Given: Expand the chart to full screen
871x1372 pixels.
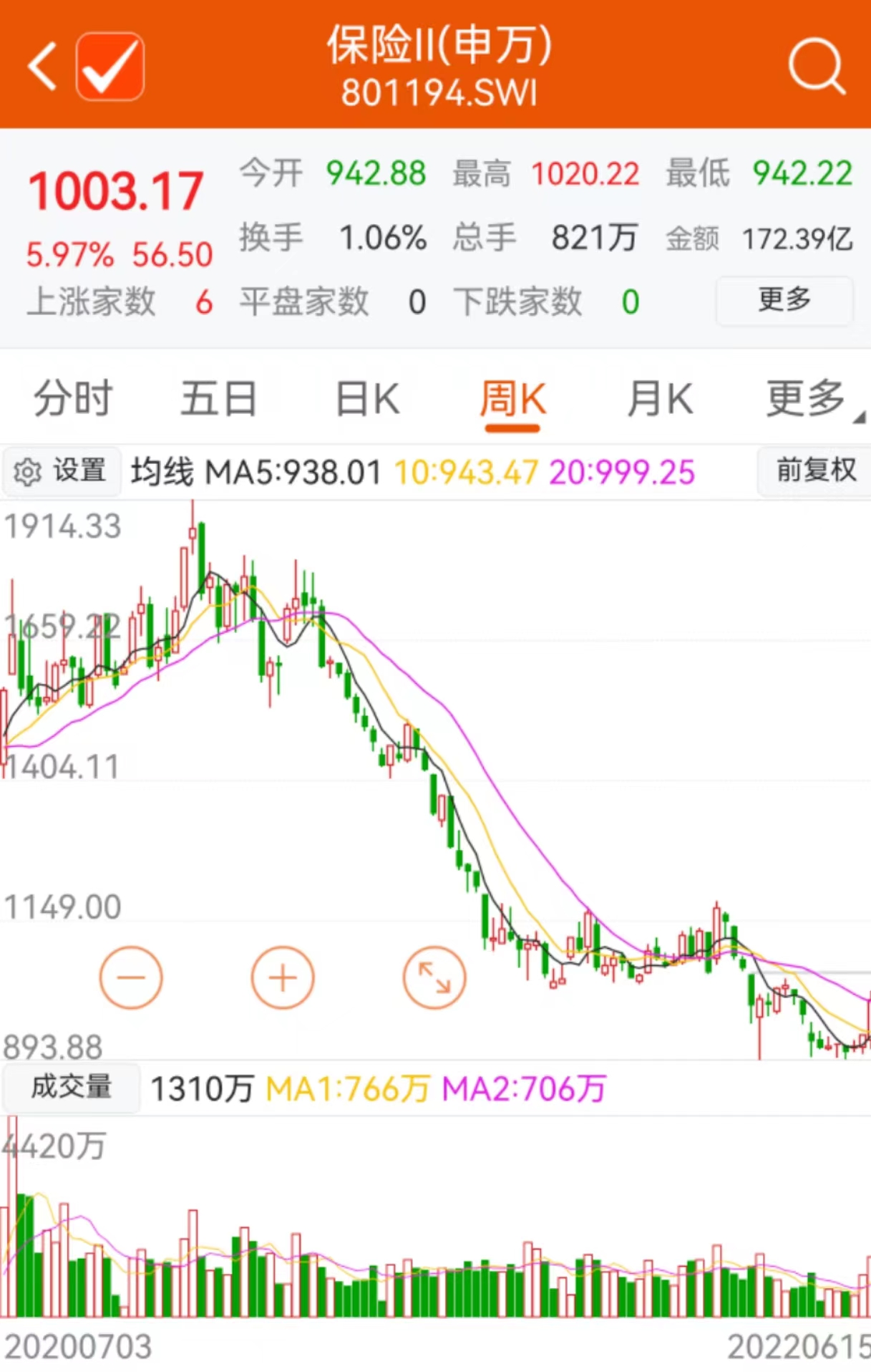Looking at the screenshot, I should [434, 977].
